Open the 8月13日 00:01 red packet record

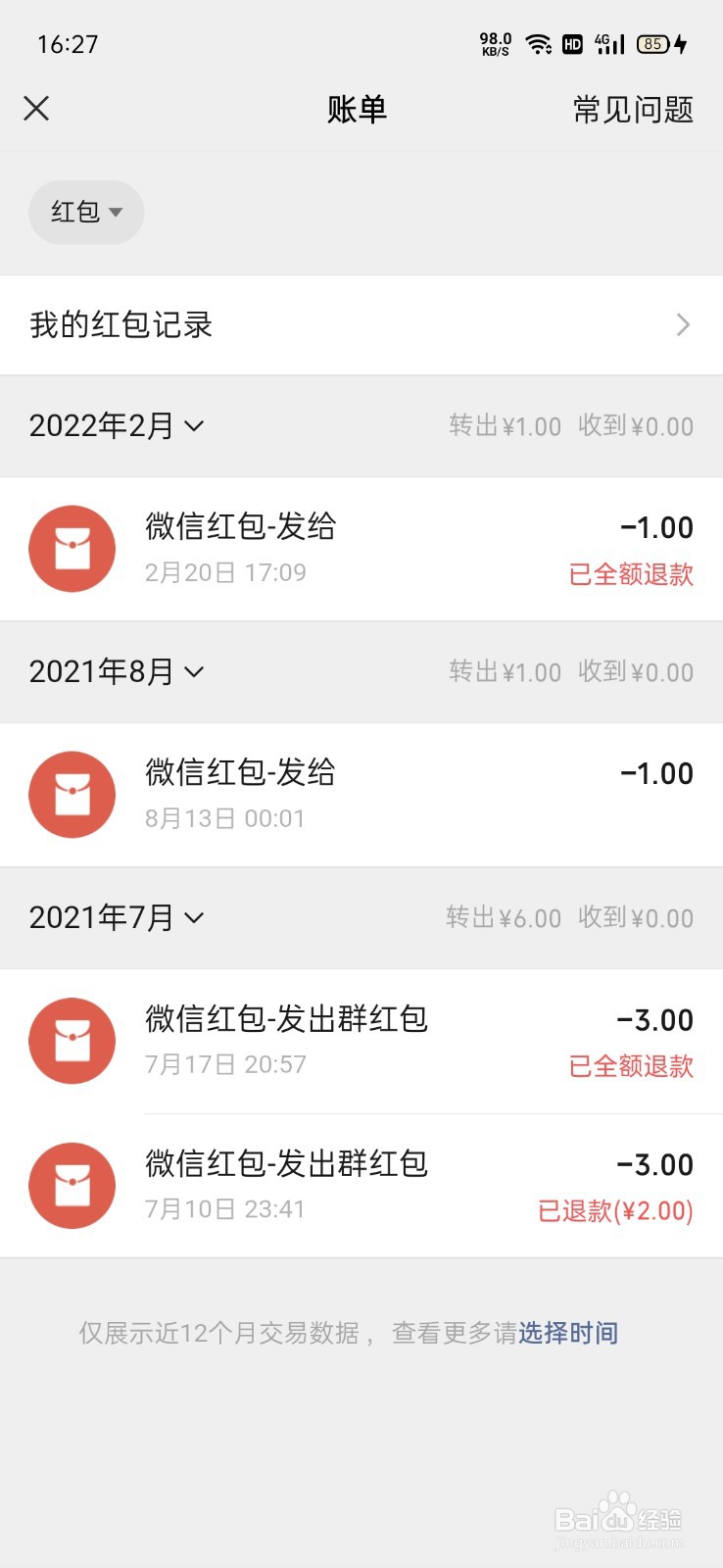click(x=361, y=795)
